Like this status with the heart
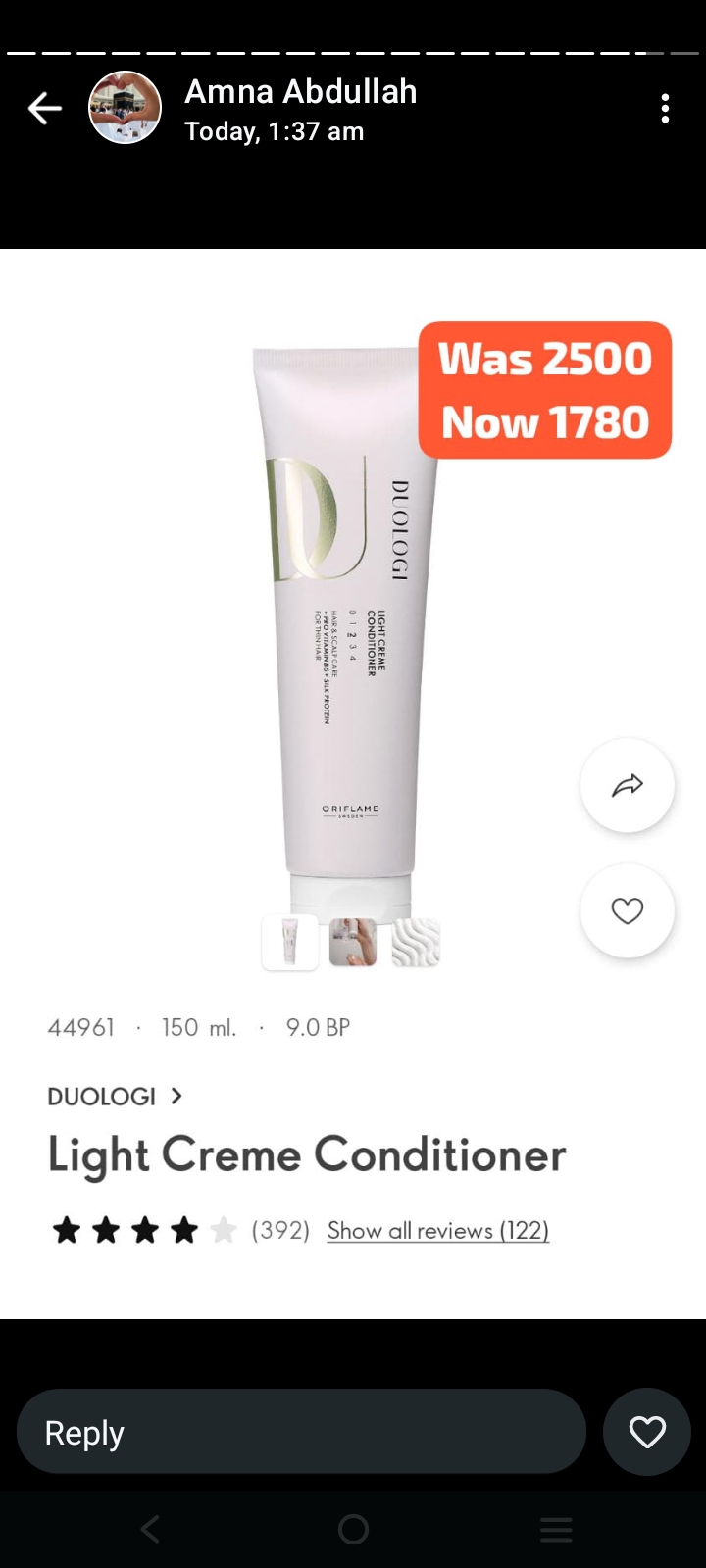Image resolution: width=706 pixels, height=1568 pixels. click(647, 1432)
